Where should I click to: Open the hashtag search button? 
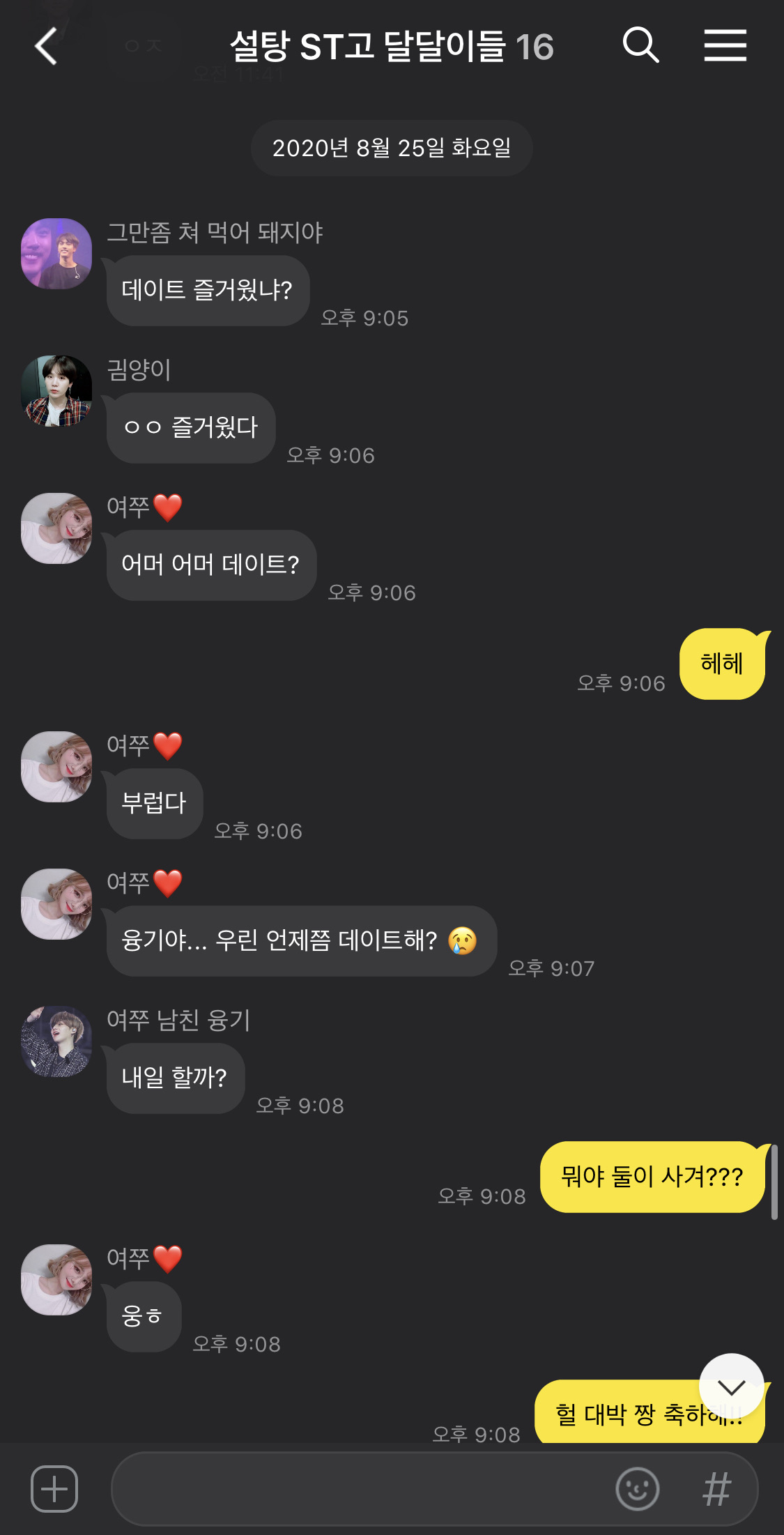[x=716, y=1488]
